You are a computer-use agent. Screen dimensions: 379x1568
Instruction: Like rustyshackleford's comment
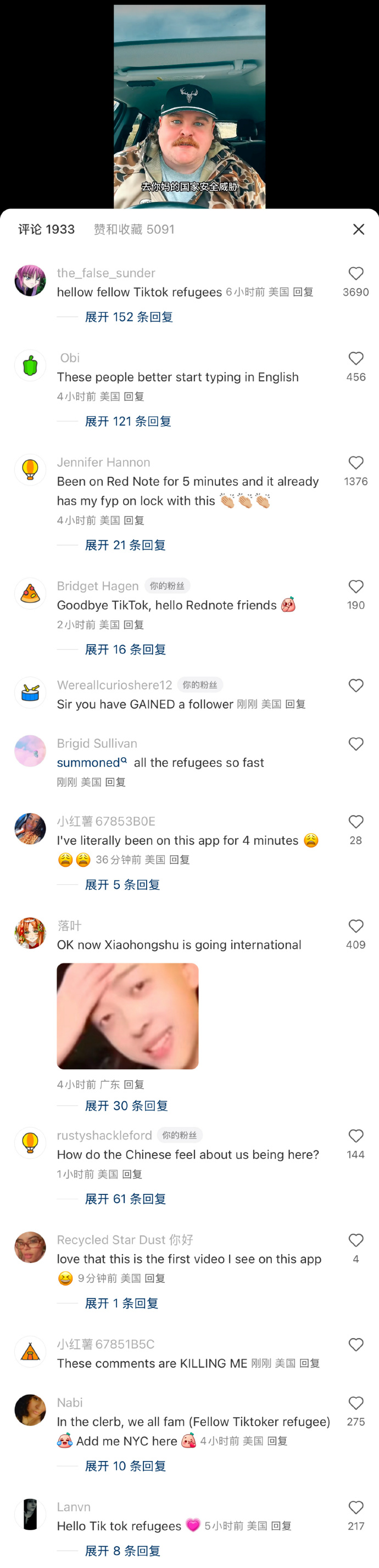point(356,1136)
